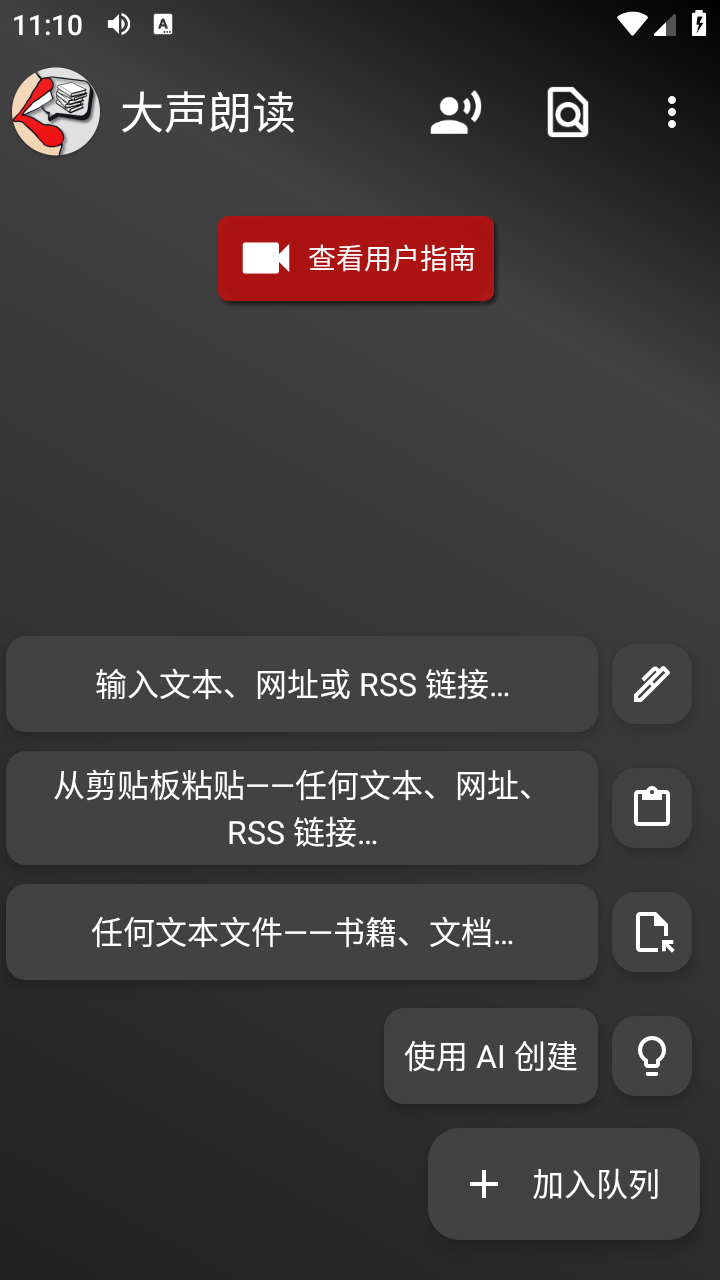720x1280 pixels.
Task: Open the document scan search icon
Action: tap(566, 113)
